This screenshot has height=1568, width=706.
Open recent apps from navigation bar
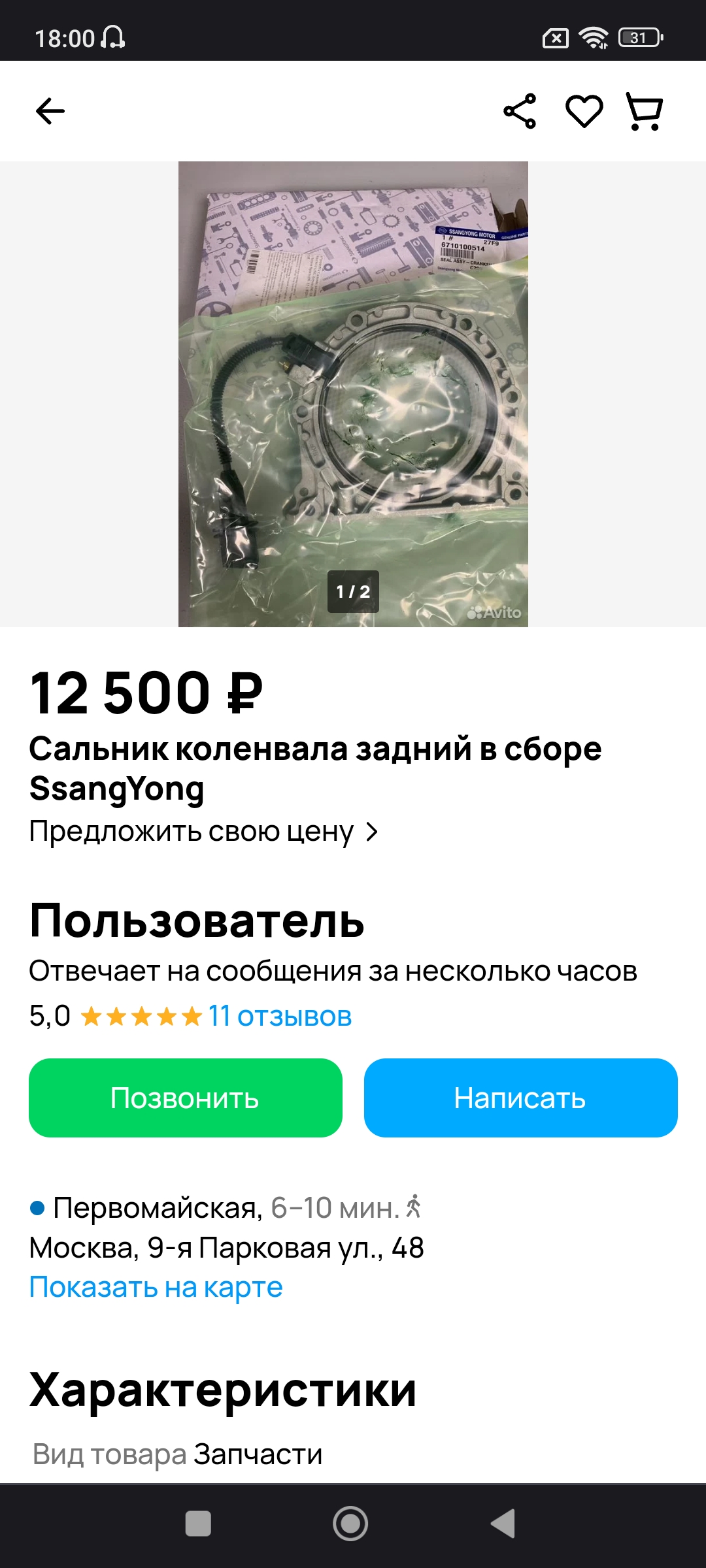point(198,1524)
